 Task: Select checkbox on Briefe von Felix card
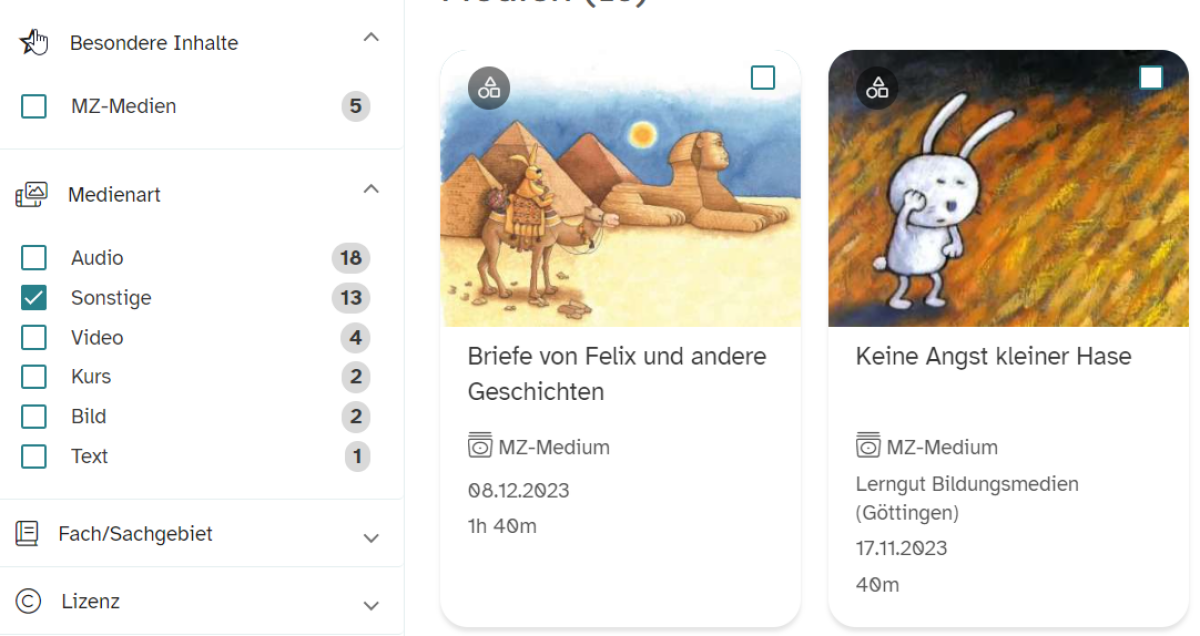(x=763, y=78)
